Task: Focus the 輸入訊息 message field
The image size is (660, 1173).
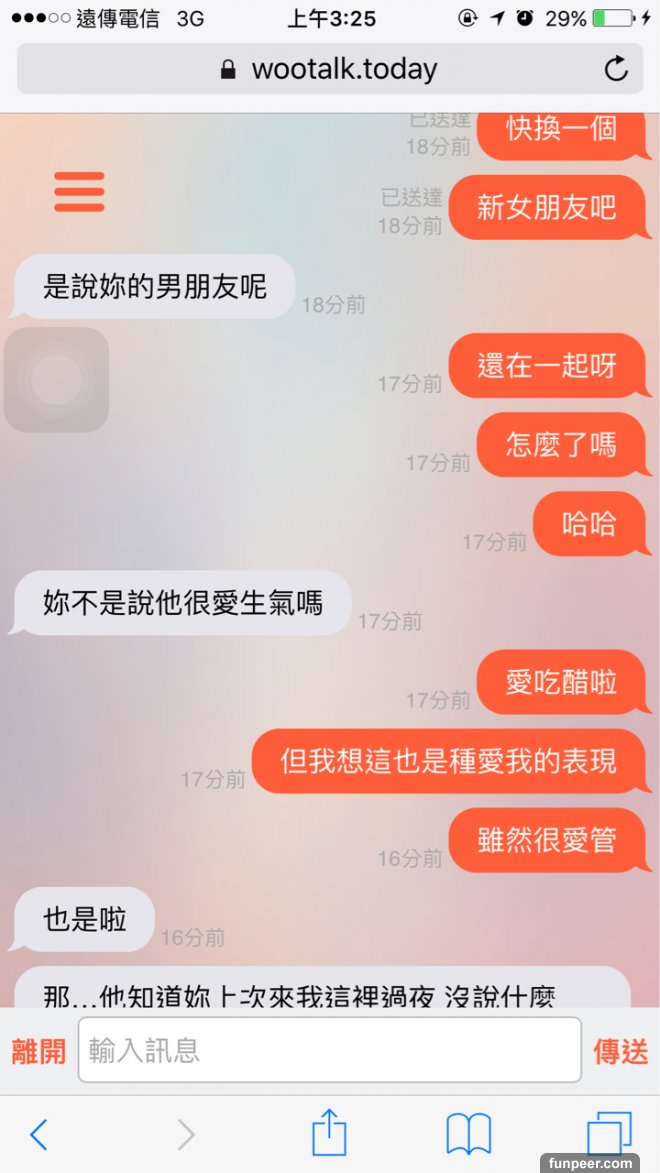Action: pyautogui.click(x=329, y=1050)
